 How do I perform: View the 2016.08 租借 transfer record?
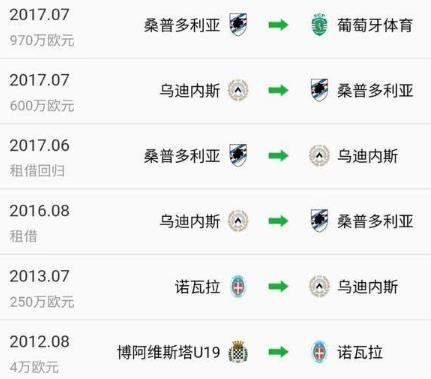215,222
